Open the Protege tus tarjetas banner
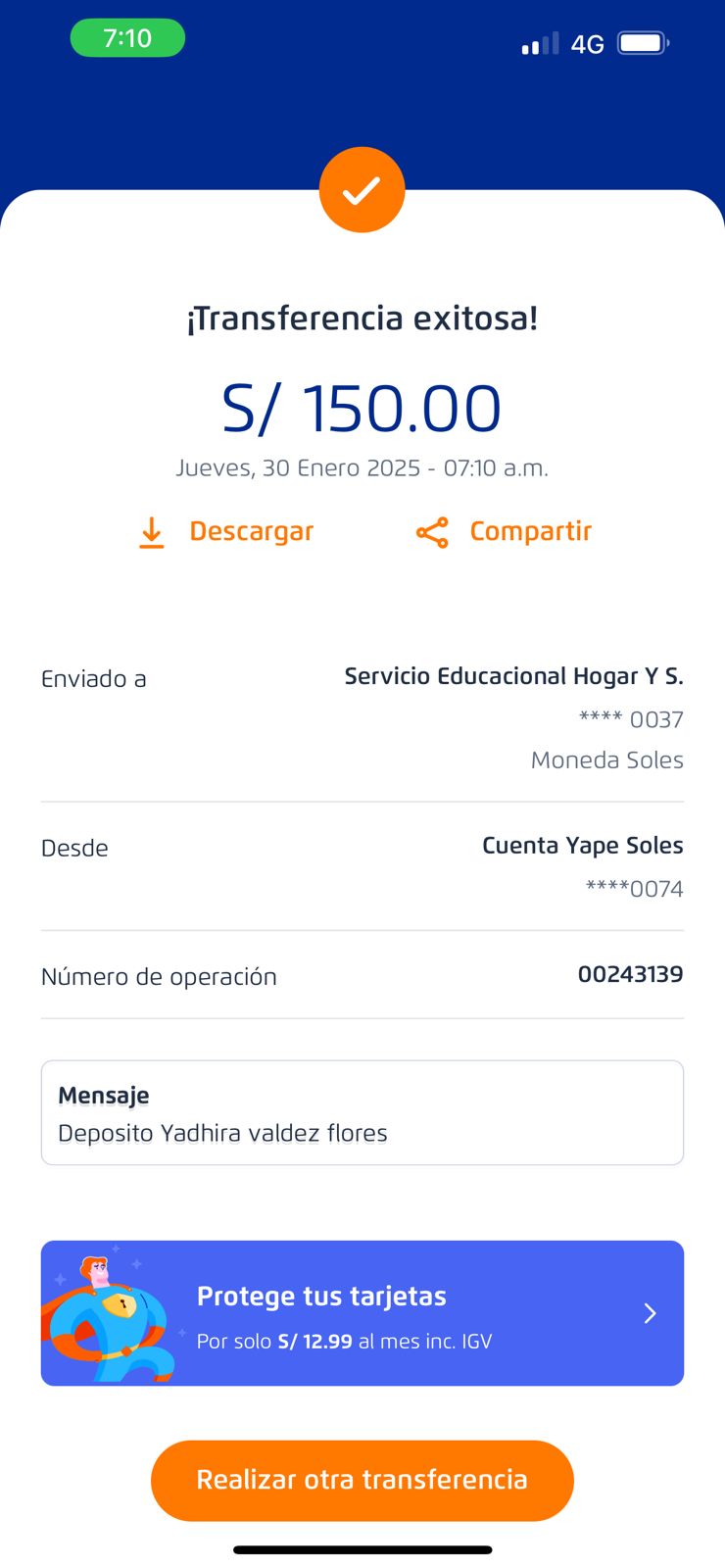 click(362, 1313)
